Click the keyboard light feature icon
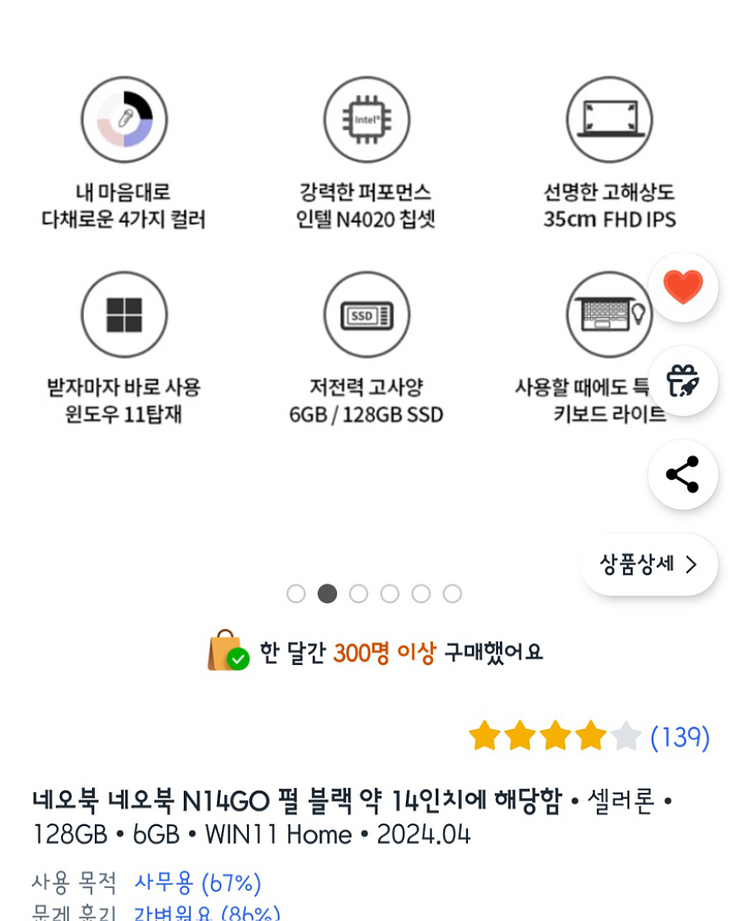 (x=611, y=314)
